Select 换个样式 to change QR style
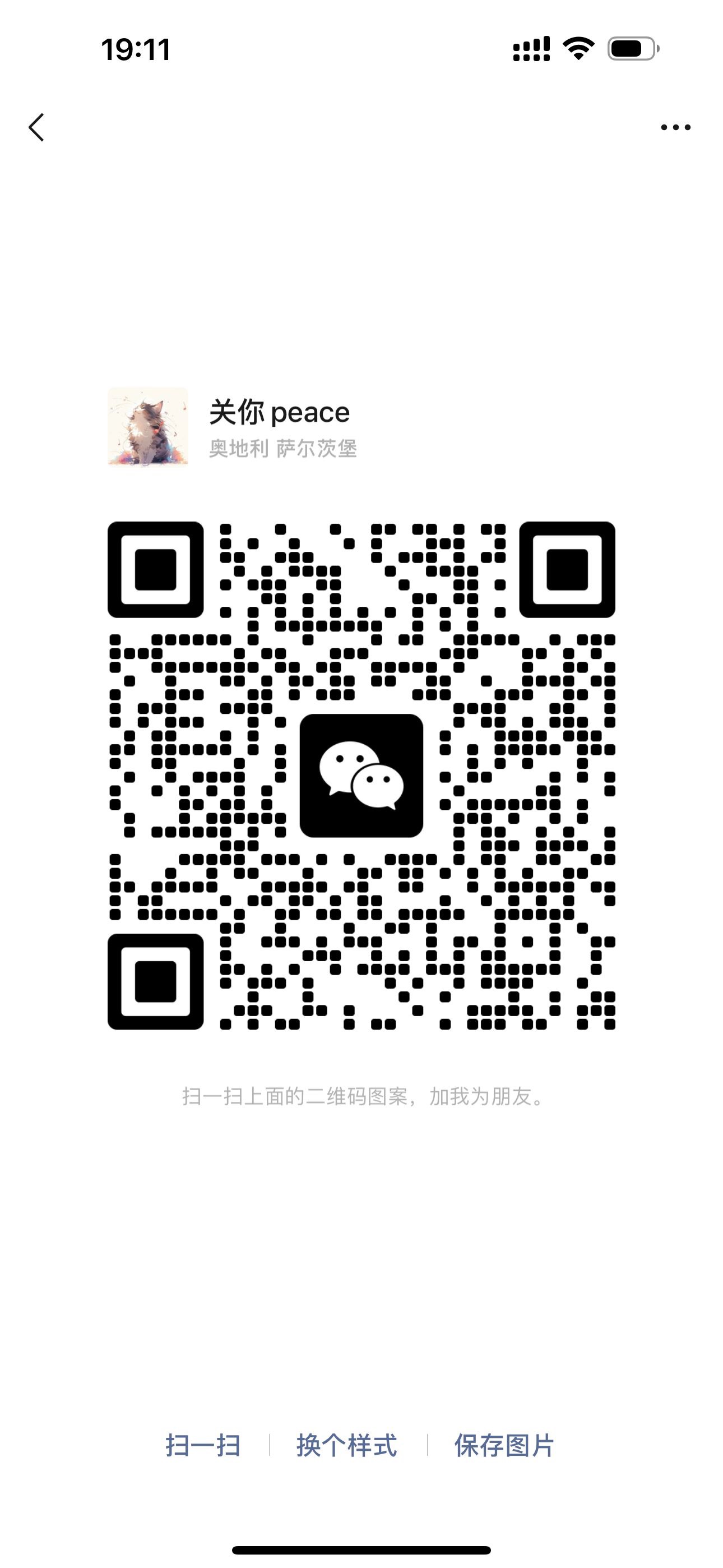This screenshot has height=1568, width=723. pos(347,1445)
